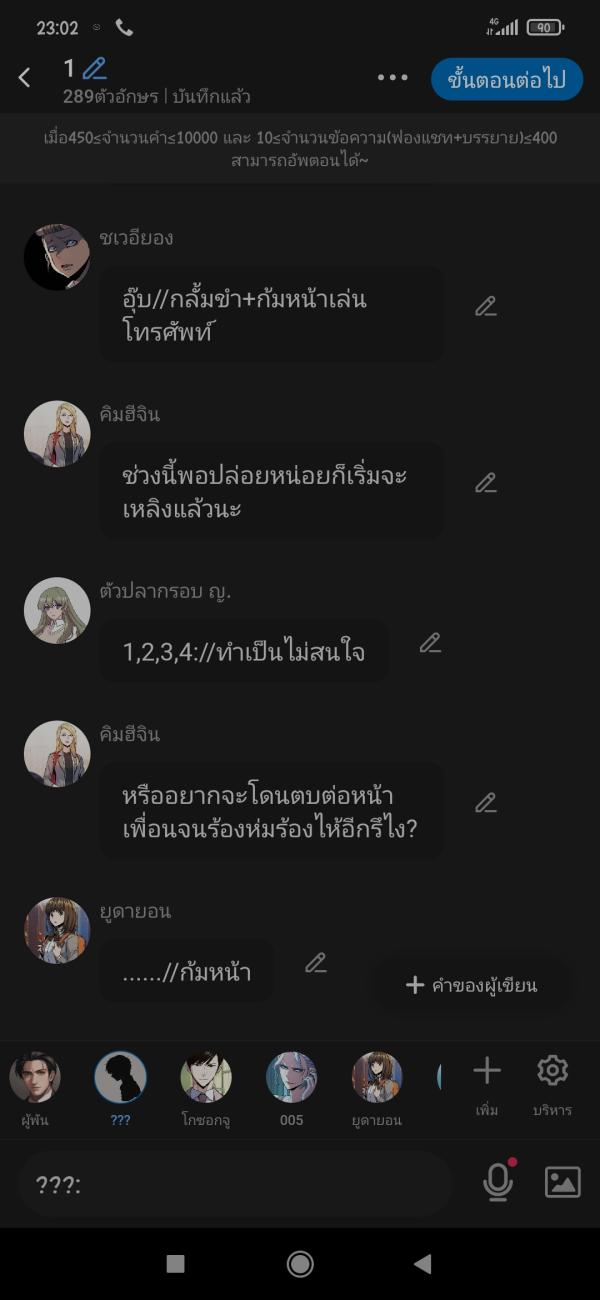Viewport: 600px width, 1300px height.
Task: Edit คิมฮีจิน's message หรืออยากจะโดนตบ
Action: (x=486, y=802)
